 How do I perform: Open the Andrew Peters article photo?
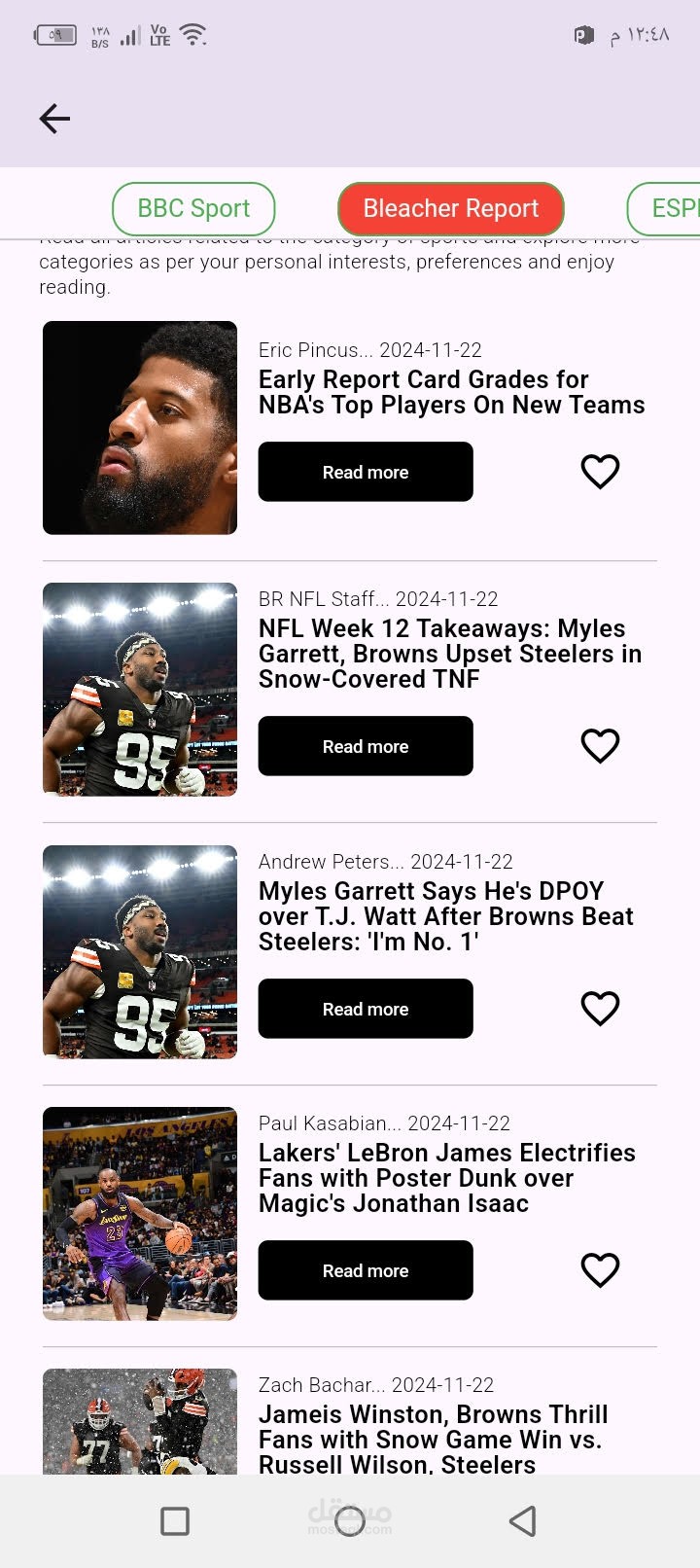click(x=140, y=952)
